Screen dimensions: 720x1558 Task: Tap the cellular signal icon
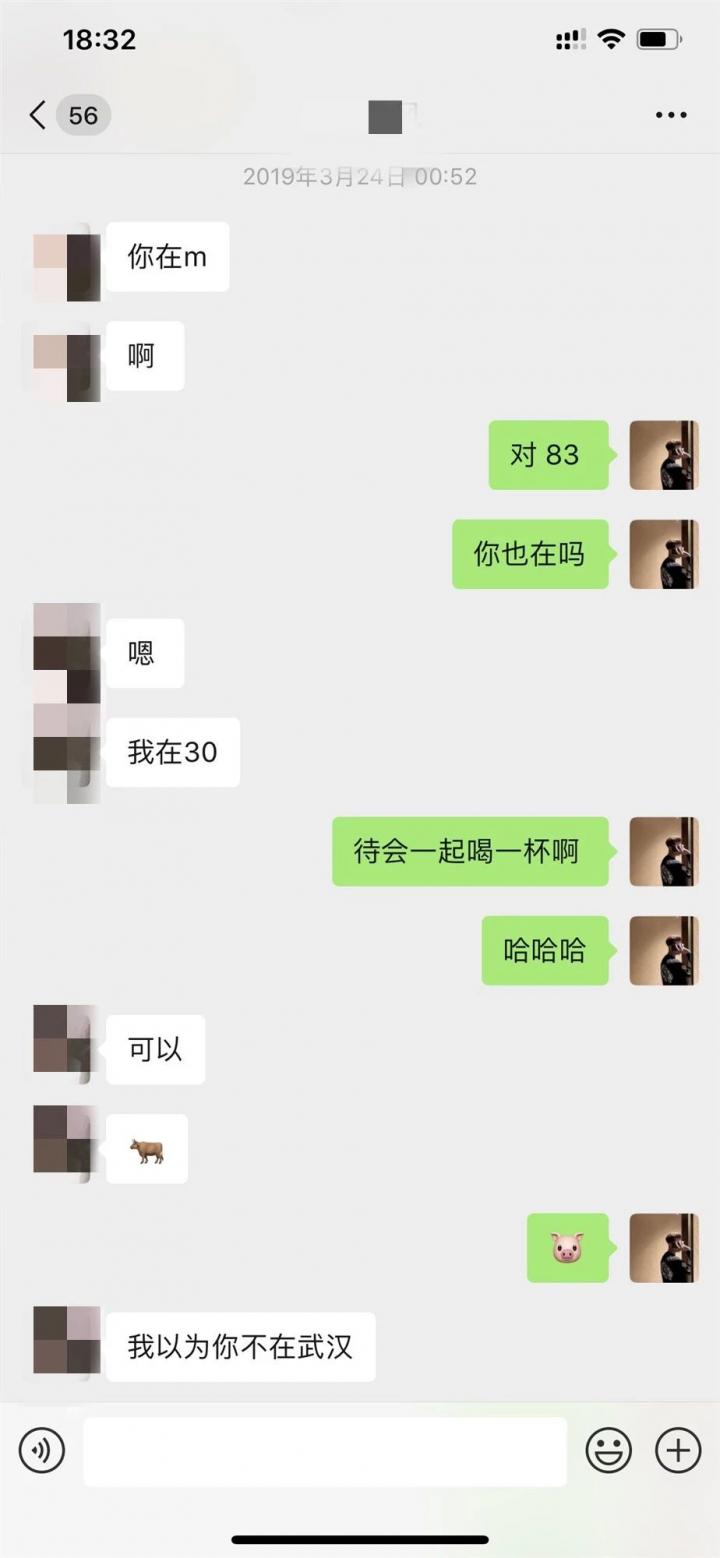coord(568,38)
